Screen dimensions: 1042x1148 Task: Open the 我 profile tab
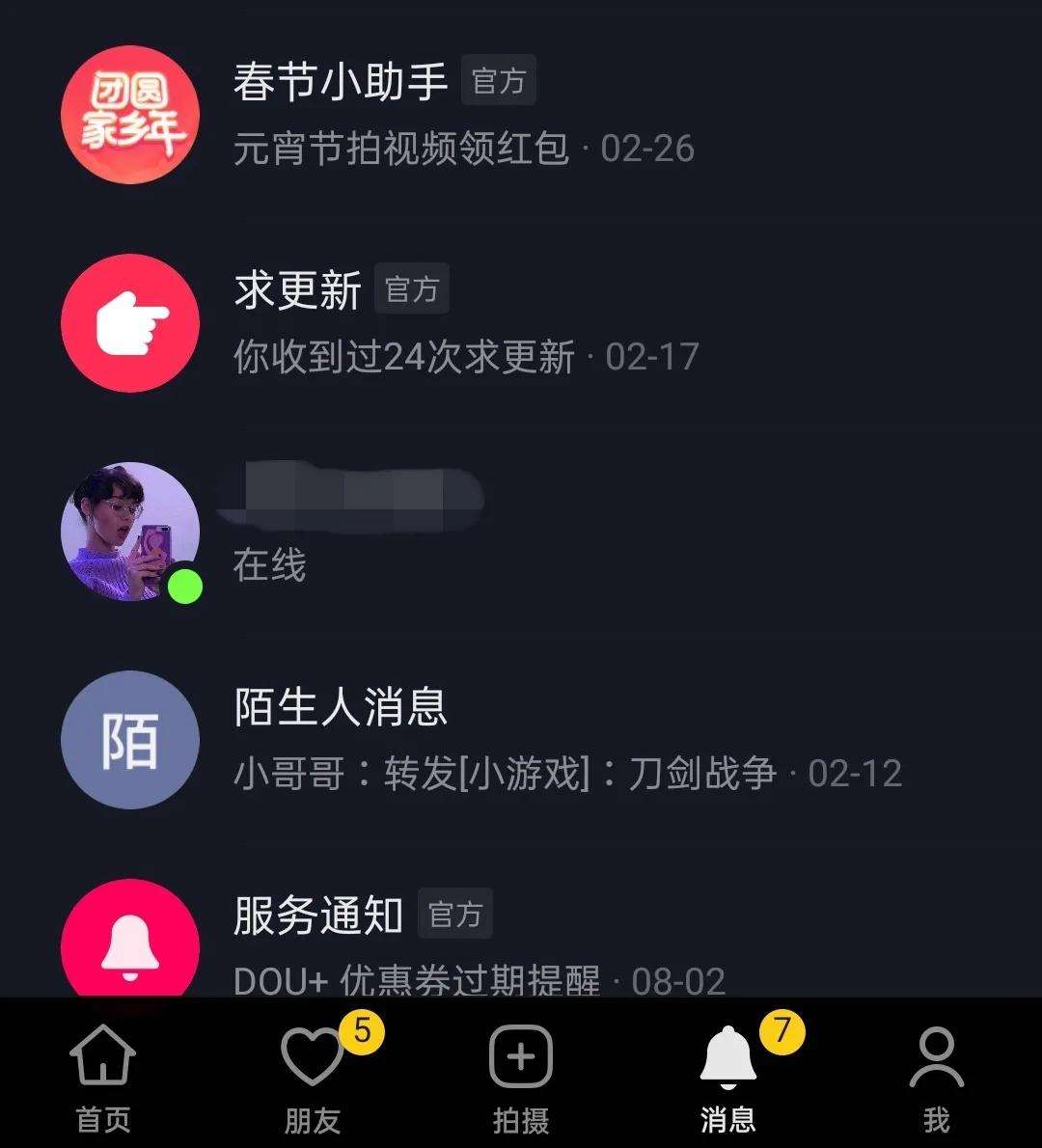pos(936,1079)
